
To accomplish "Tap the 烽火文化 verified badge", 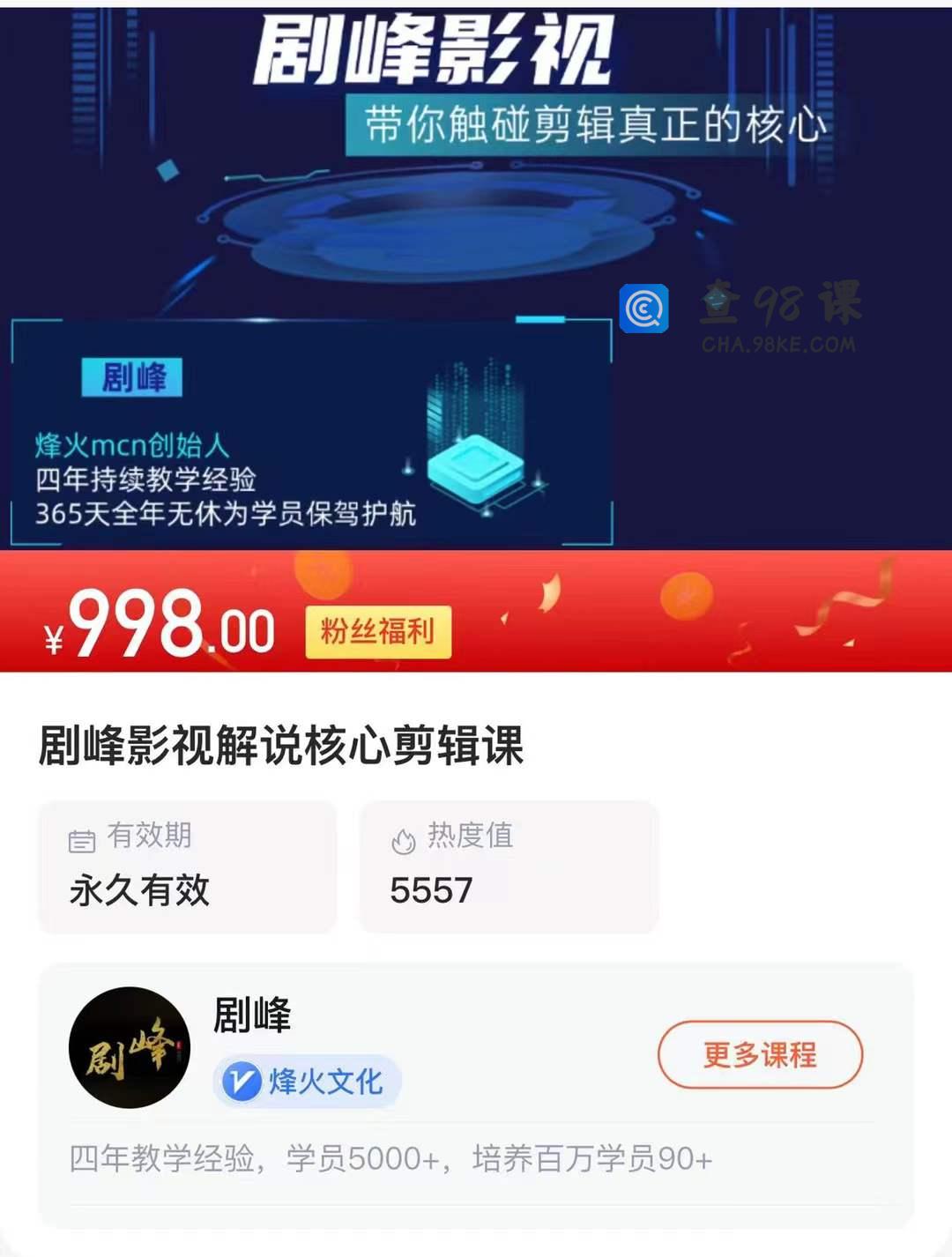I will [x=307, y=1081].
